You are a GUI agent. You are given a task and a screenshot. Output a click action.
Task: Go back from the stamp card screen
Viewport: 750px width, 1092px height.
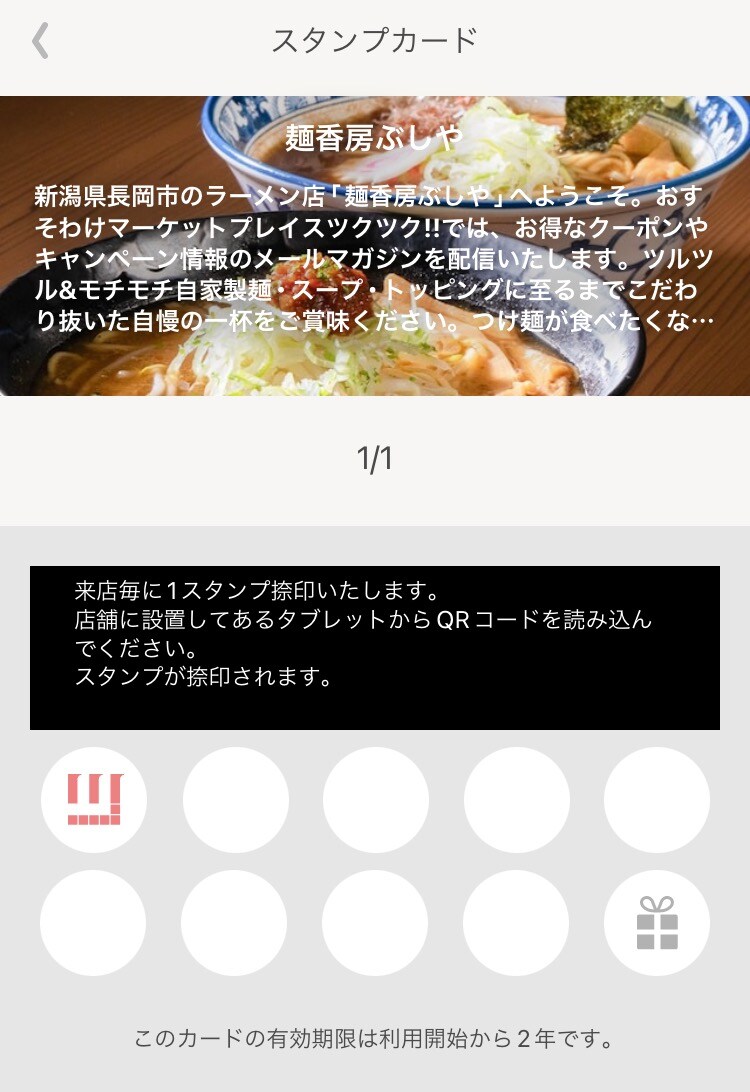click(40, 42)
